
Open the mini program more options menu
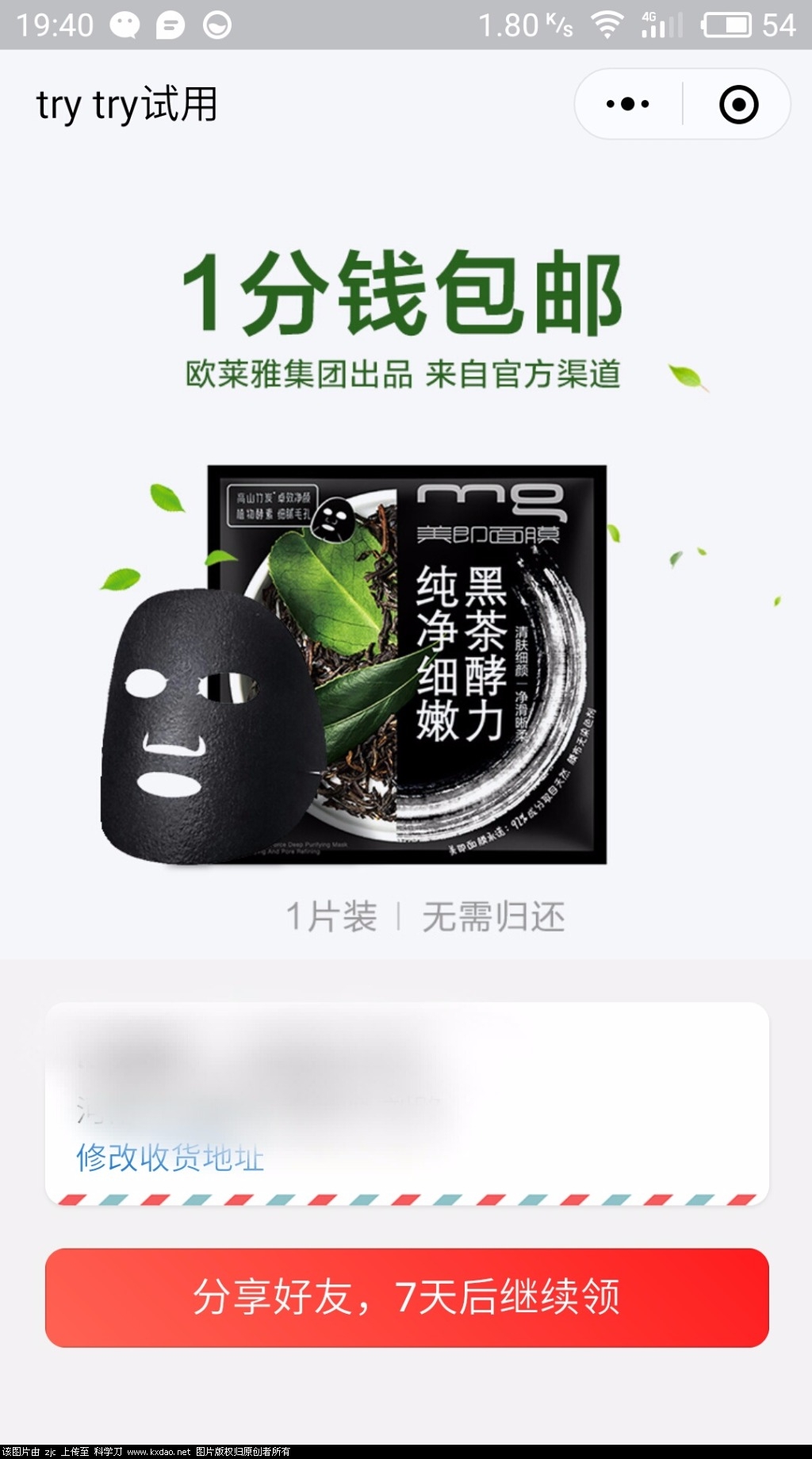[x=626, y=103]
